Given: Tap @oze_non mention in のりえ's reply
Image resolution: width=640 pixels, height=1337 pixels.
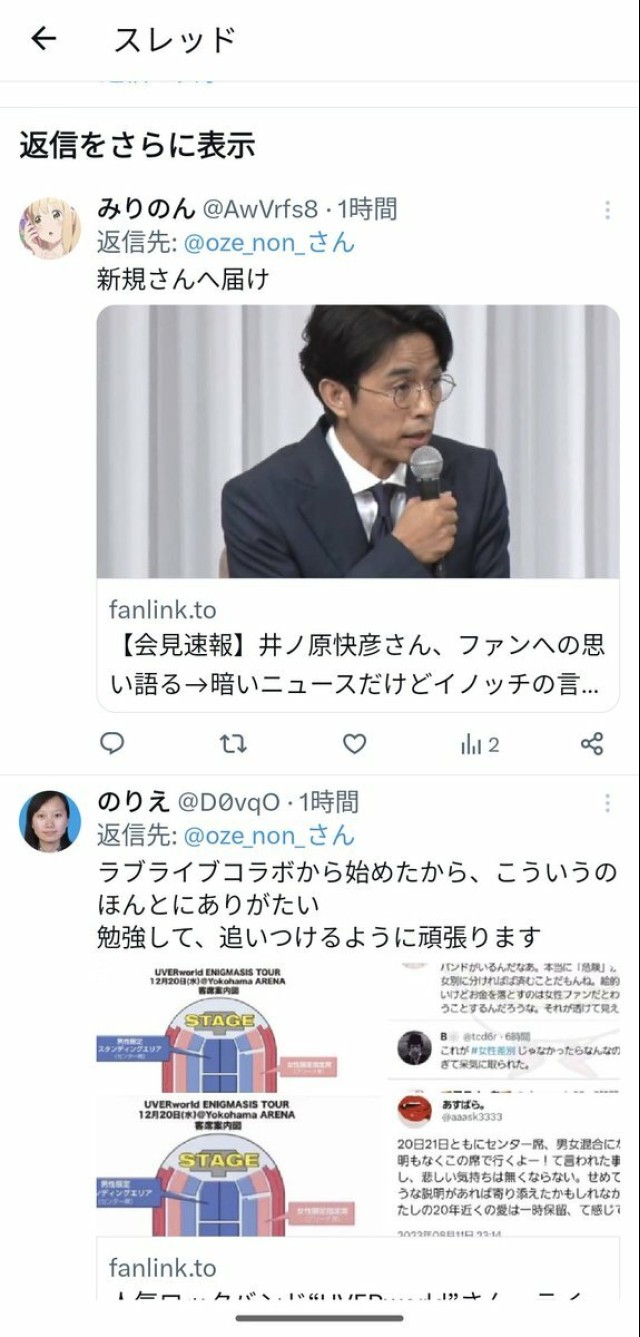Looking at the screenshot, I should 254,836.
